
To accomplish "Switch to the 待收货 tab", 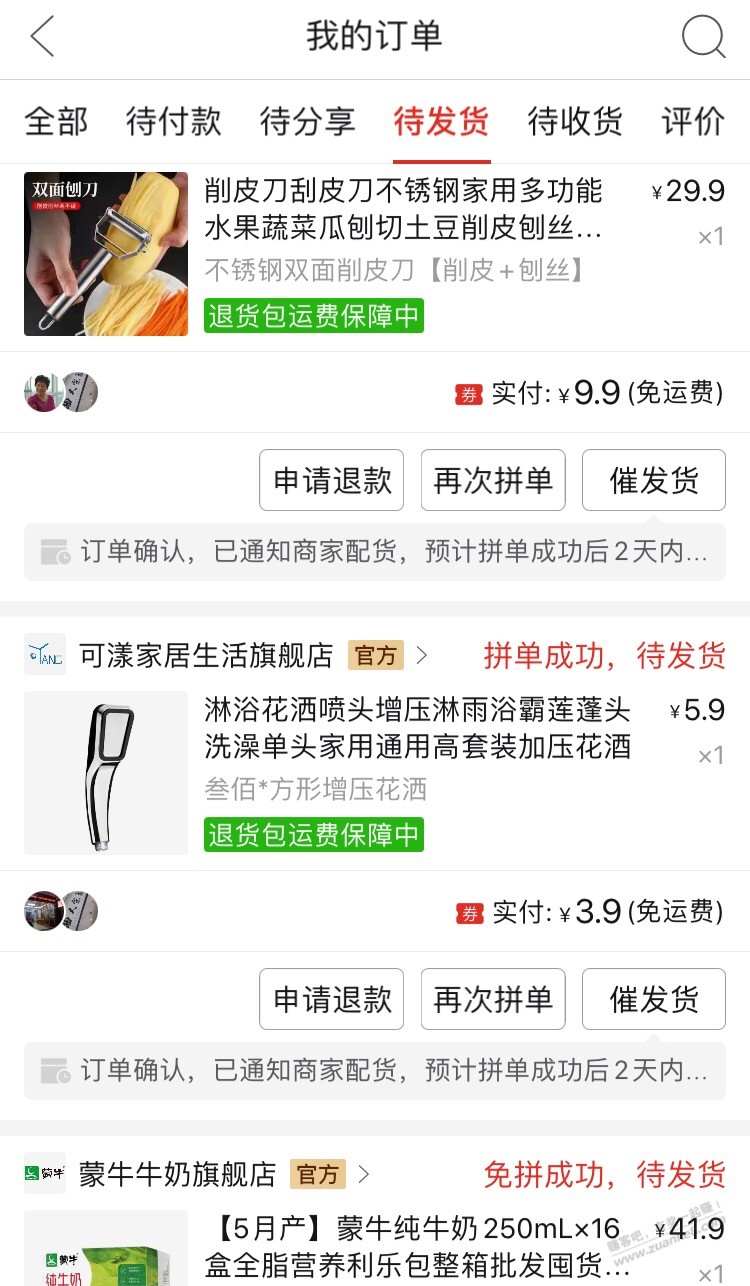I will pyautogui.click(x=573, y=120).
